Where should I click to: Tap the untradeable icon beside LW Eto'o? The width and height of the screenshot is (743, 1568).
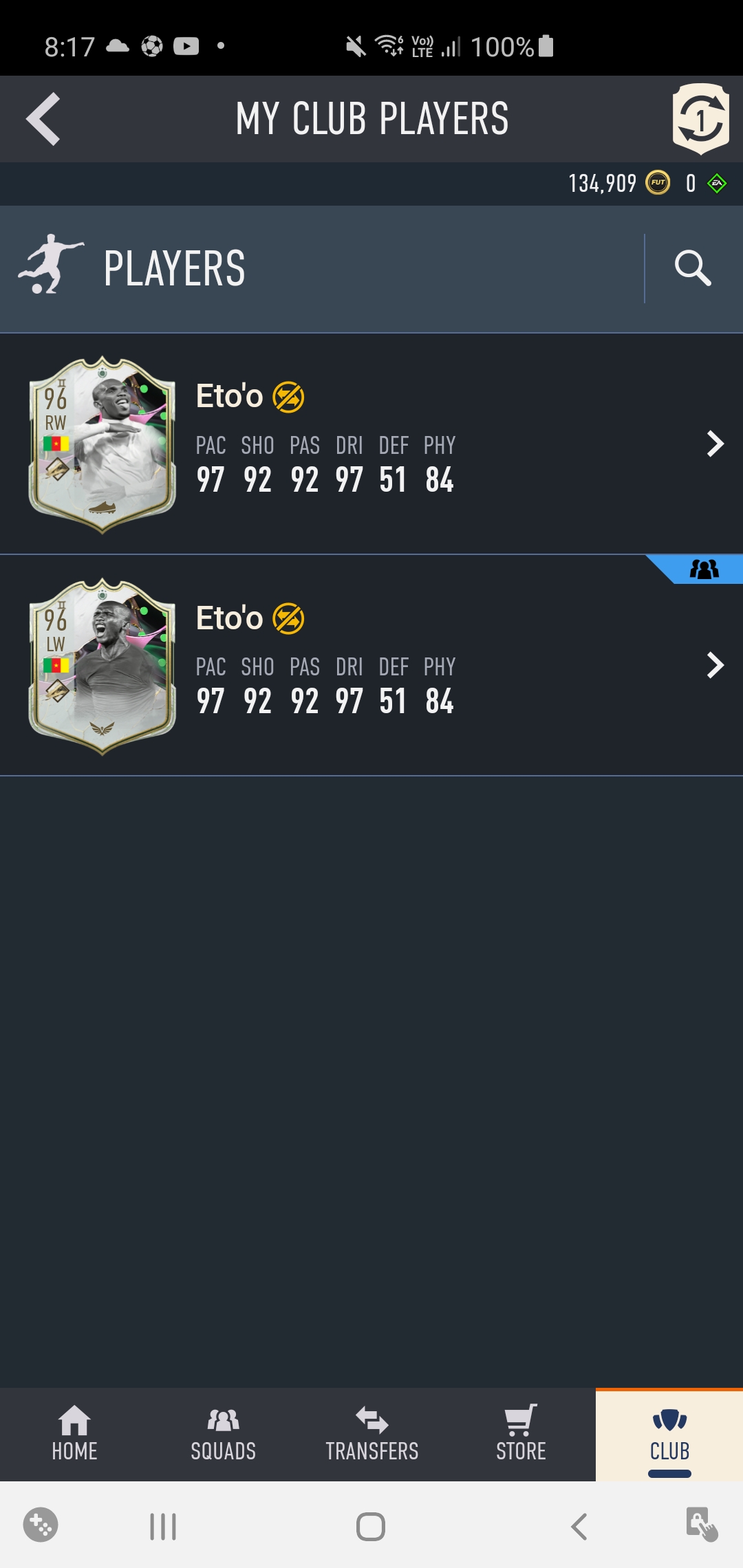289,618
